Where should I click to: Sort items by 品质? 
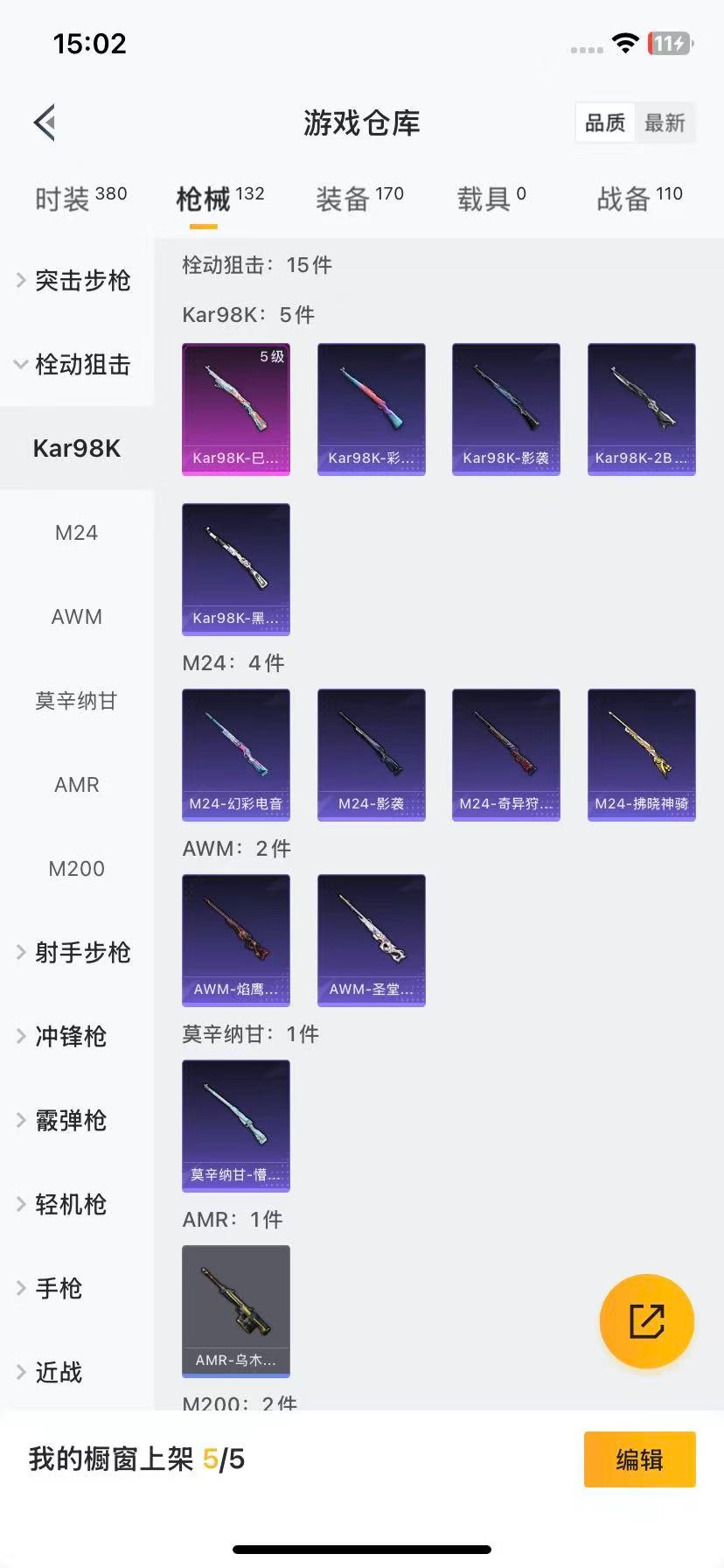click(605, 123)
